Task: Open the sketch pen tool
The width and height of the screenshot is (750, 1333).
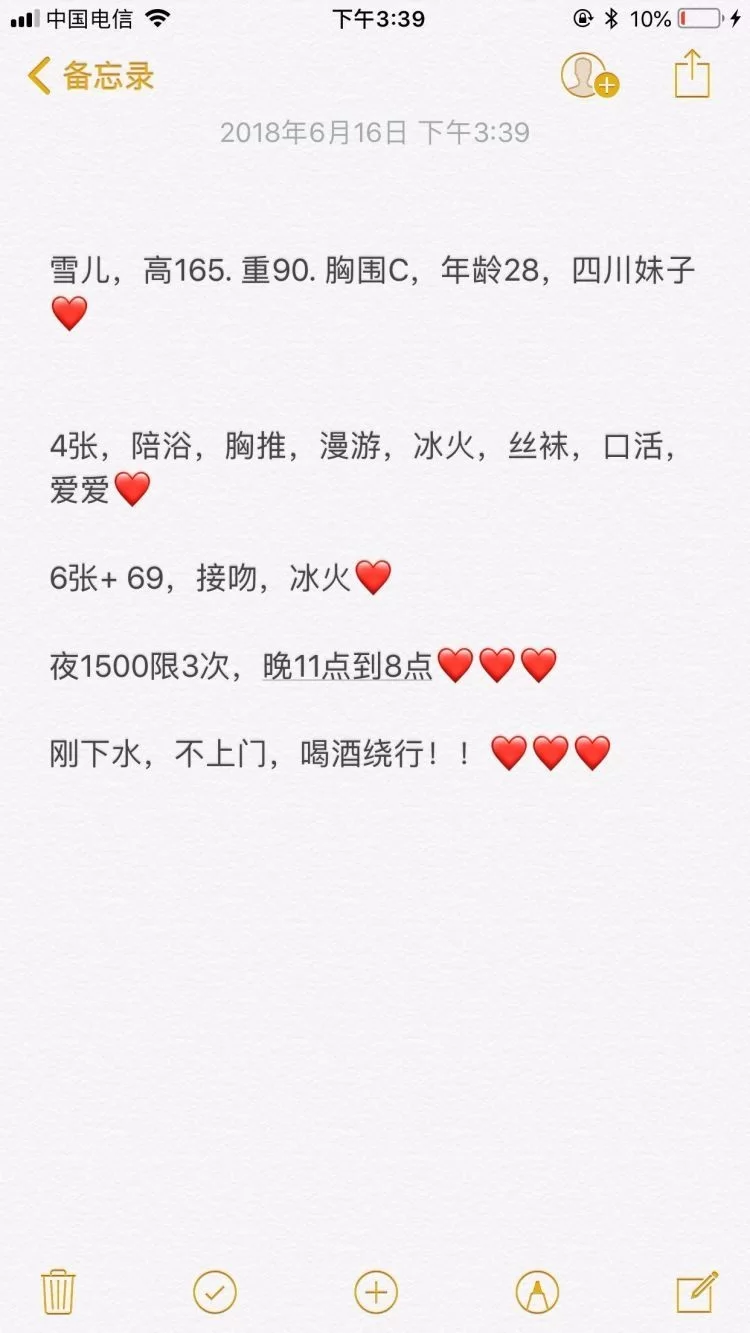Action: (x=537, y=1292)
